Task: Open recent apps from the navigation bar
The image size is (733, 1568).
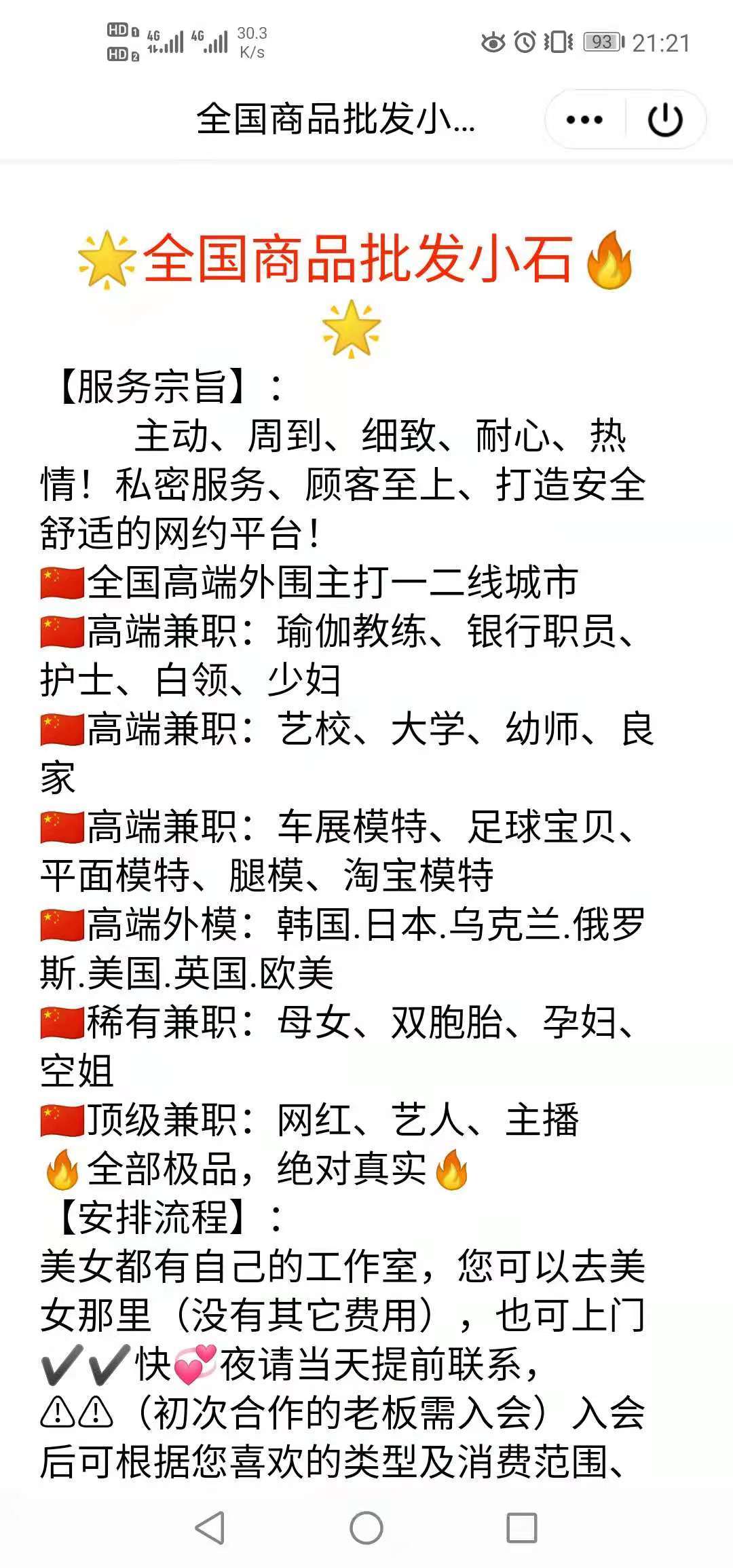Action: (x=522, y=1528)
